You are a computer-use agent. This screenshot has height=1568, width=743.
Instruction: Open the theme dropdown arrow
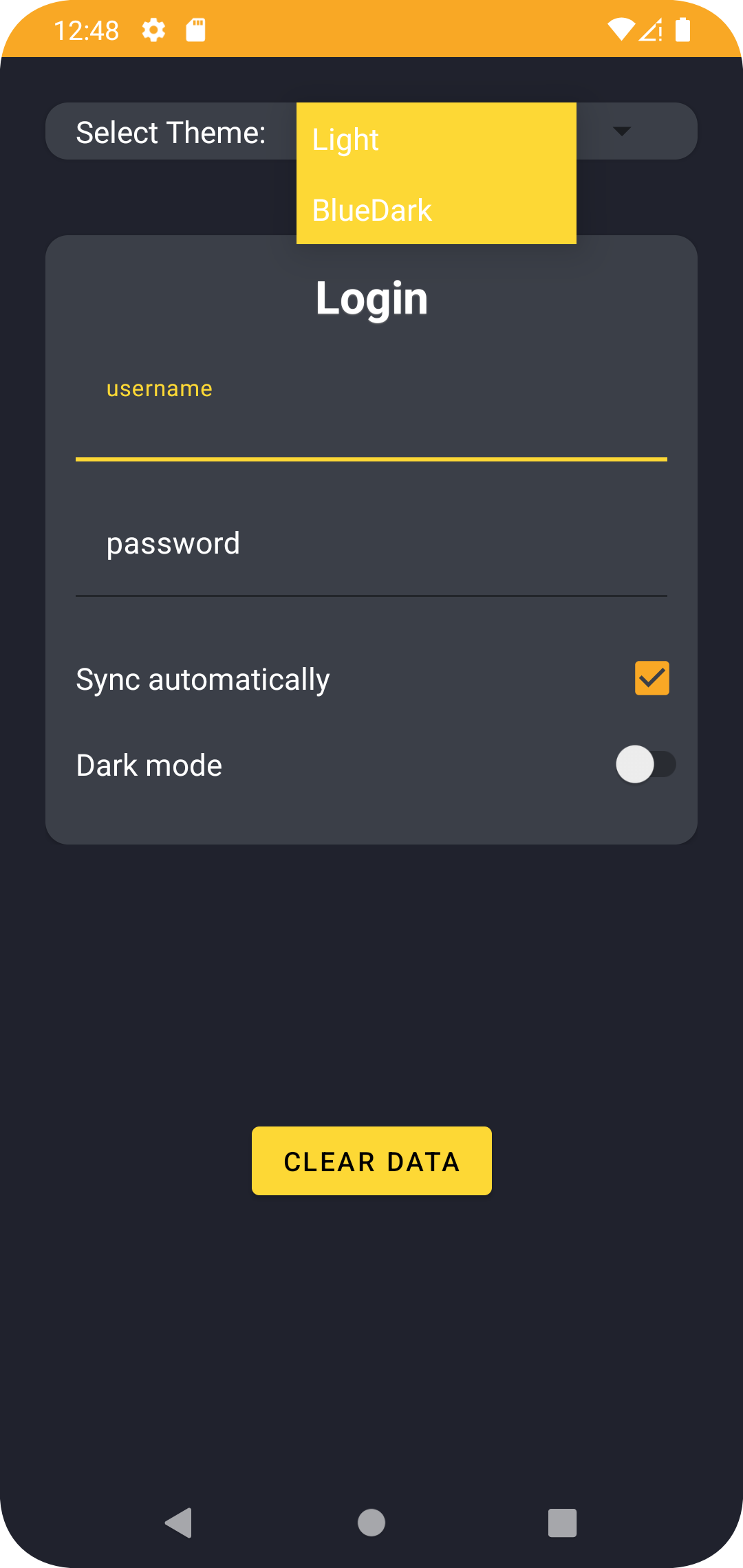tap(621, 131)
